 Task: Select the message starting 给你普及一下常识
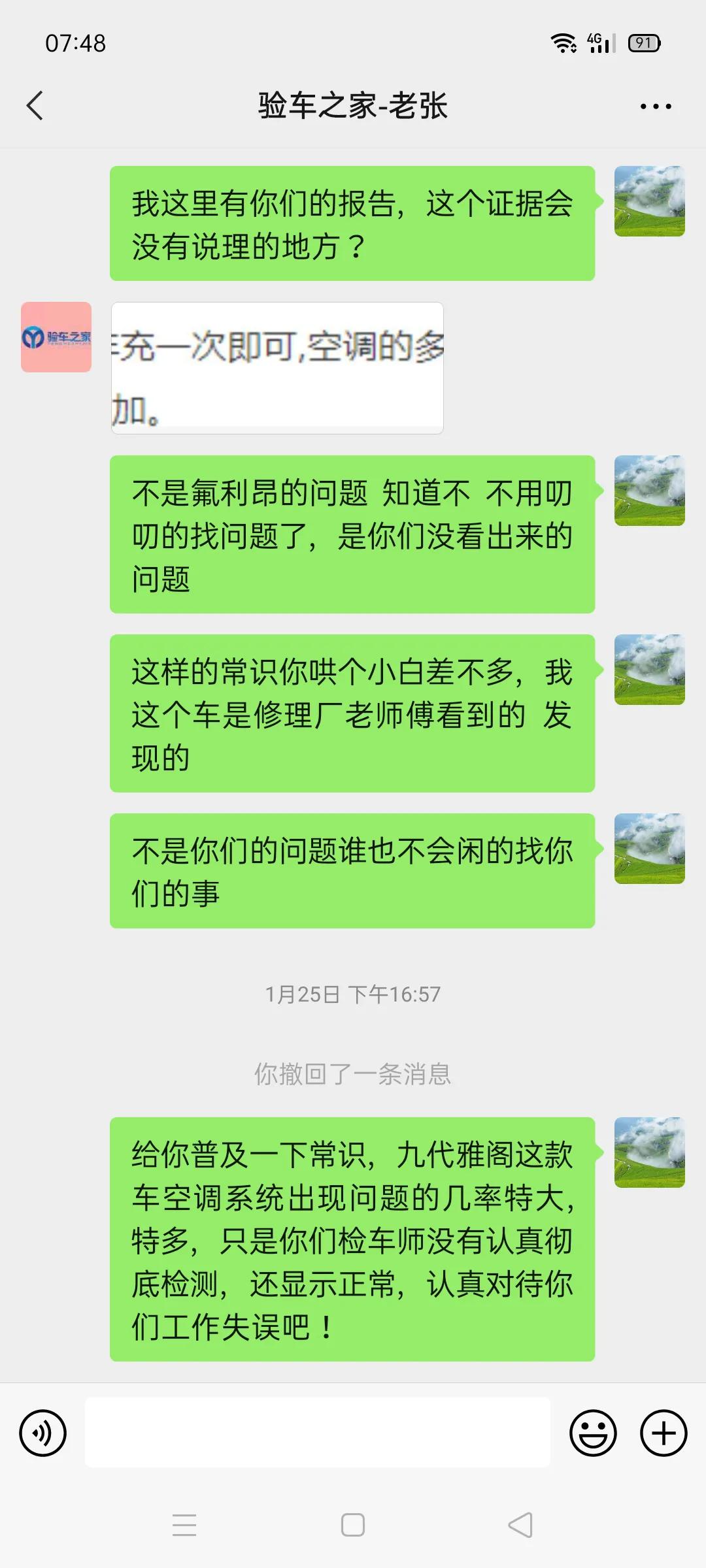353,1235
